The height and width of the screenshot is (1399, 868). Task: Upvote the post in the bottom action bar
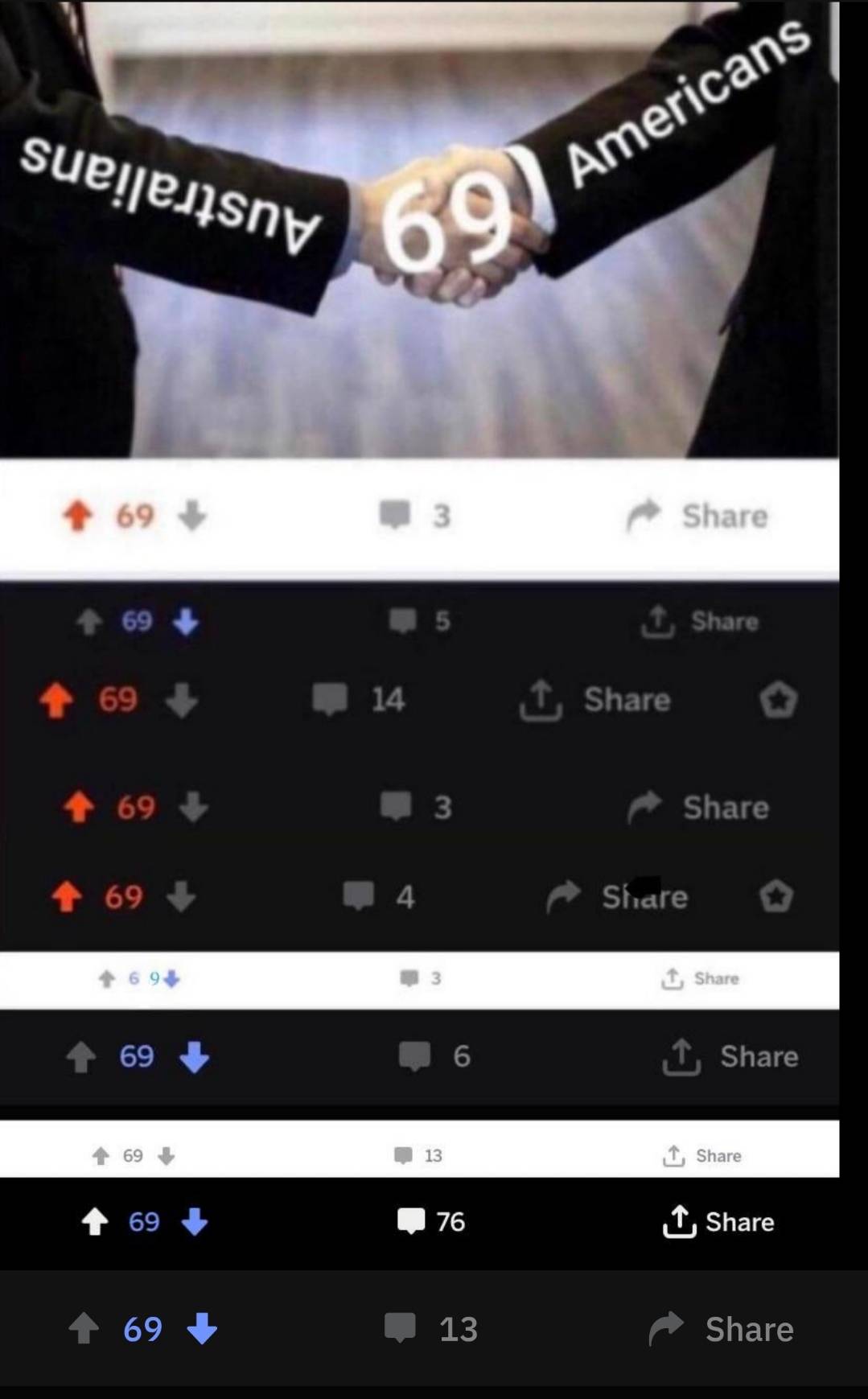(x=84, y=1328)
